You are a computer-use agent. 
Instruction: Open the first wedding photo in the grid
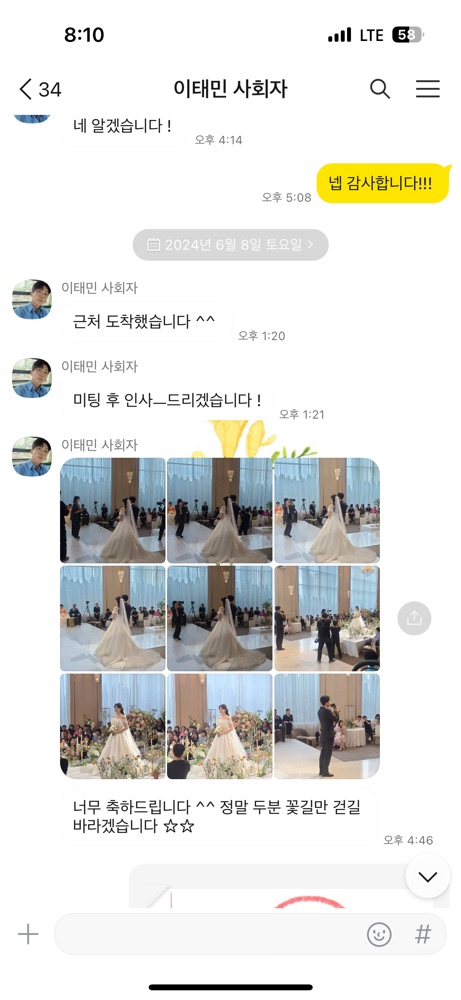click(113, 510)
